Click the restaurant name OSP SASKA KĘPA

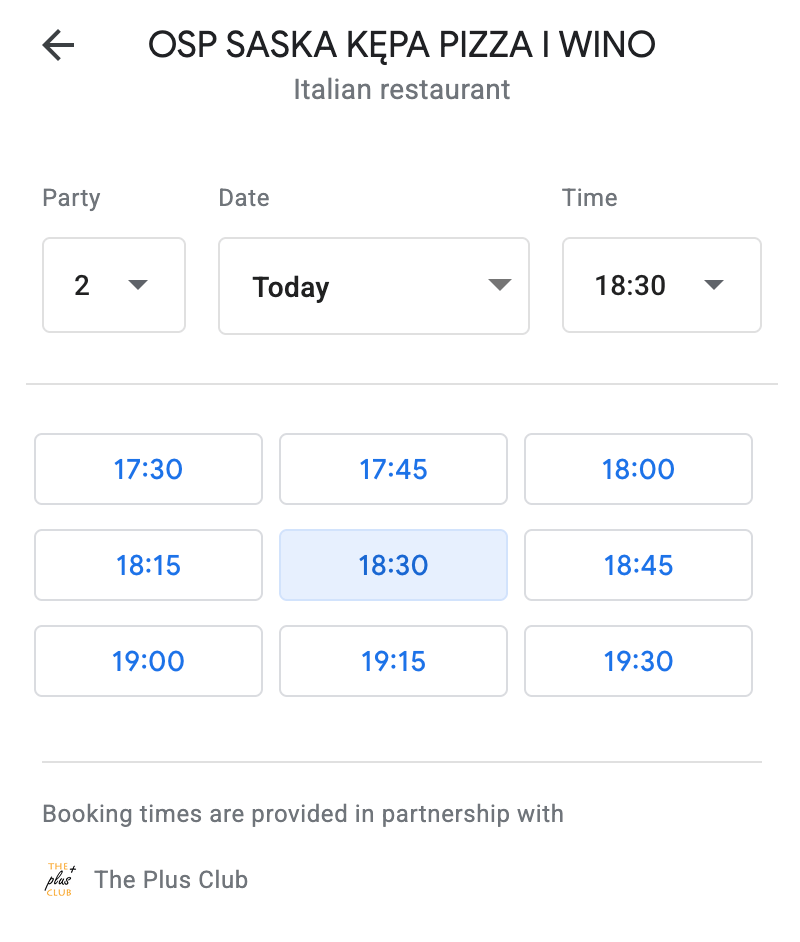coord(401,44)
